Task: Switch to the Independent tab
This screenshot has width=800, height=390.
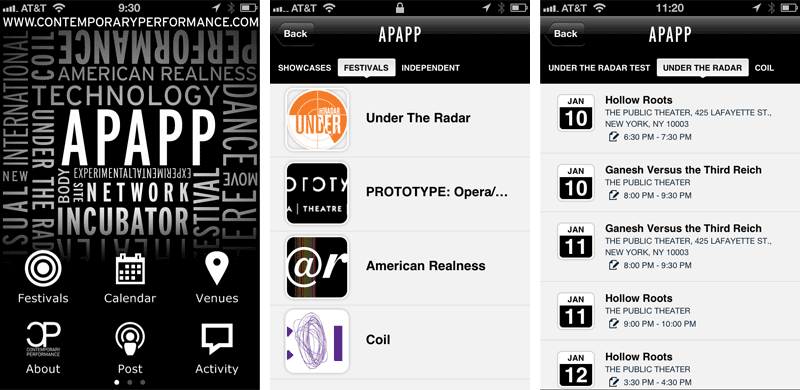Action: [431, 68]
